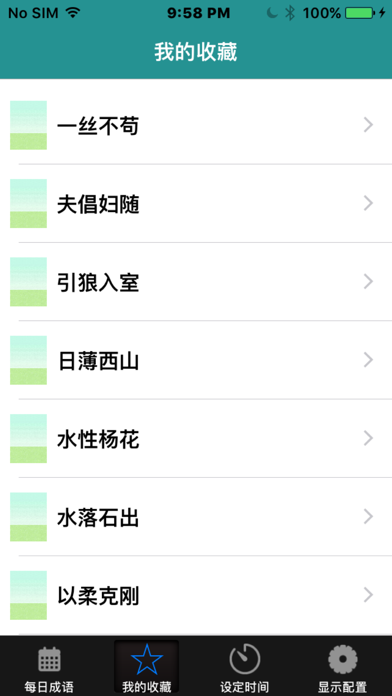
Task: Switch to the 每日成语 tab
Action: click(49, 667)
